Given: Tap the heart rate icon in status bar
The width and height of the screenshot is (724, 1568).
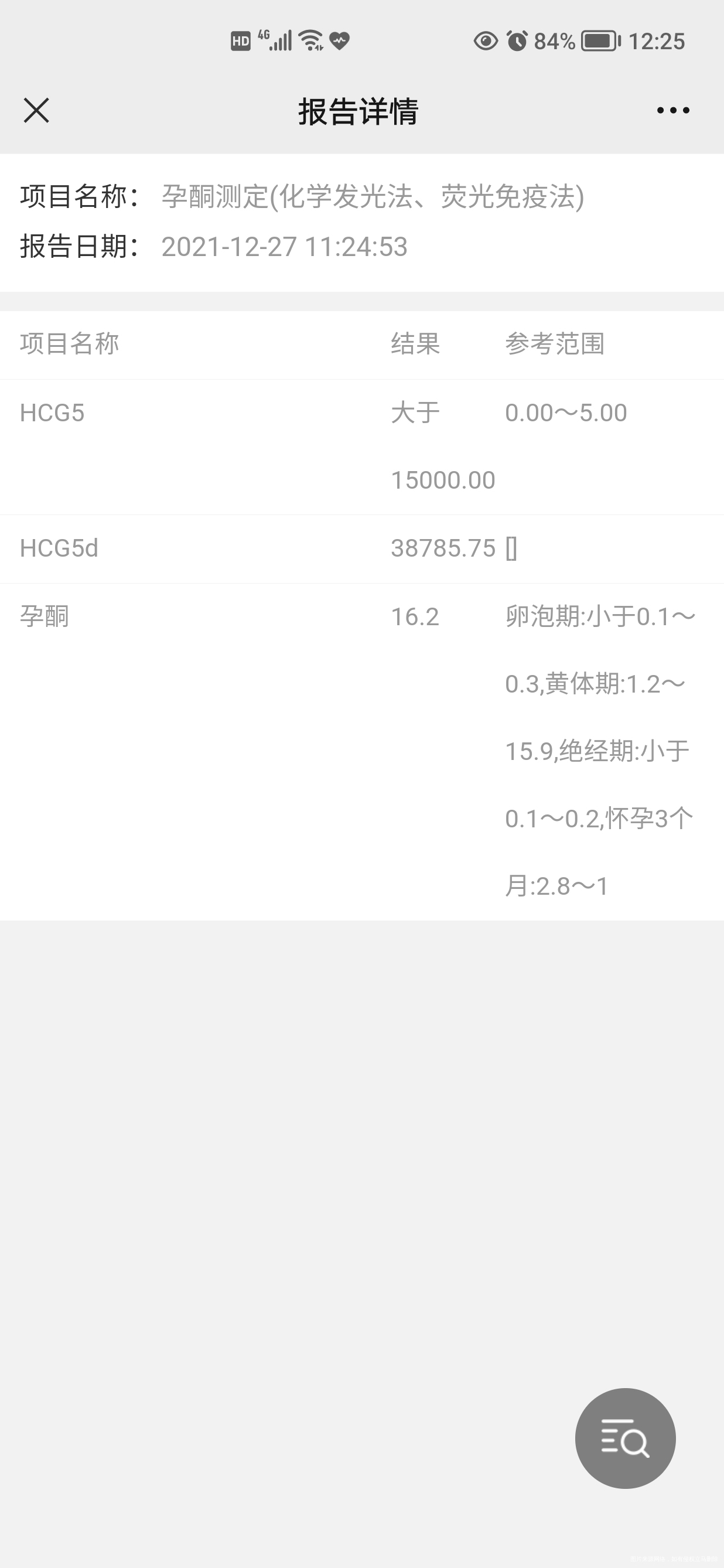Looking at the screenshot, I should 340,41.
